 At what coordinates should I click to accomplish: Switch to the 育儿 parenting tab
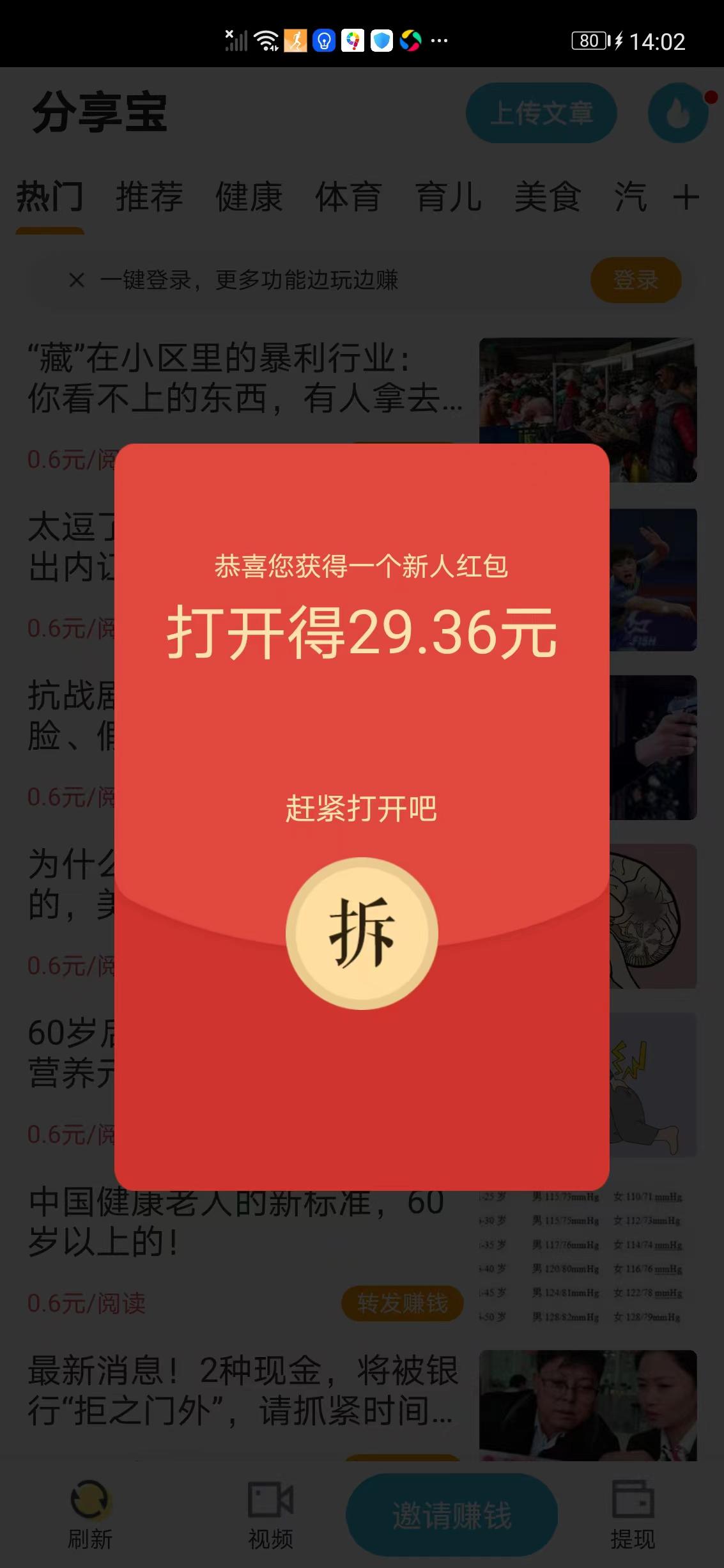[447, 199]
